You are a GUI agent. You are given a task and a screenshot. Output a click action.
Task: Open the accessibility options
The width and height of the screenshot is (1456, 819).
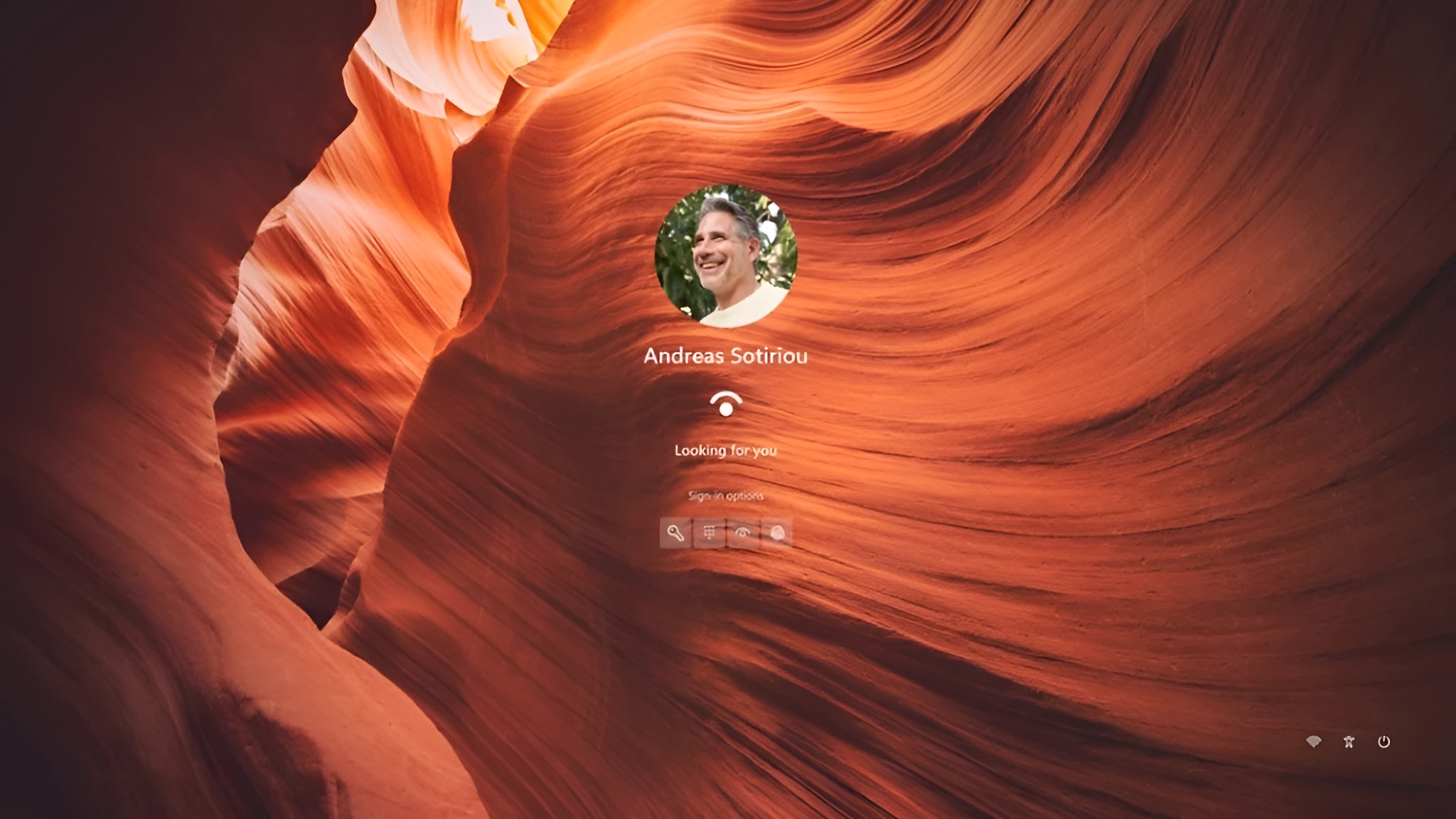point(1349,742)
